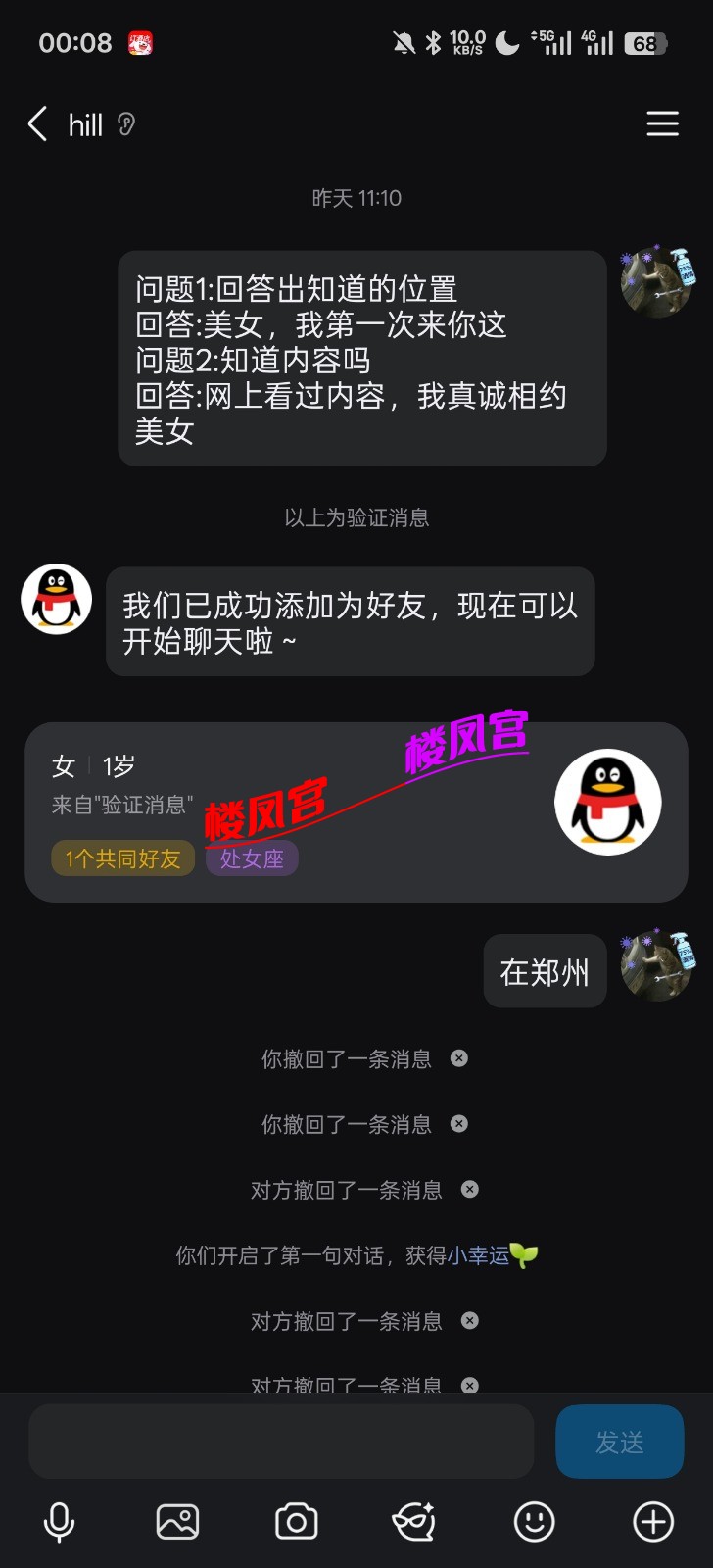
Task: Open penguin avatar beside friend-added message
Action: tap(57, 599)
